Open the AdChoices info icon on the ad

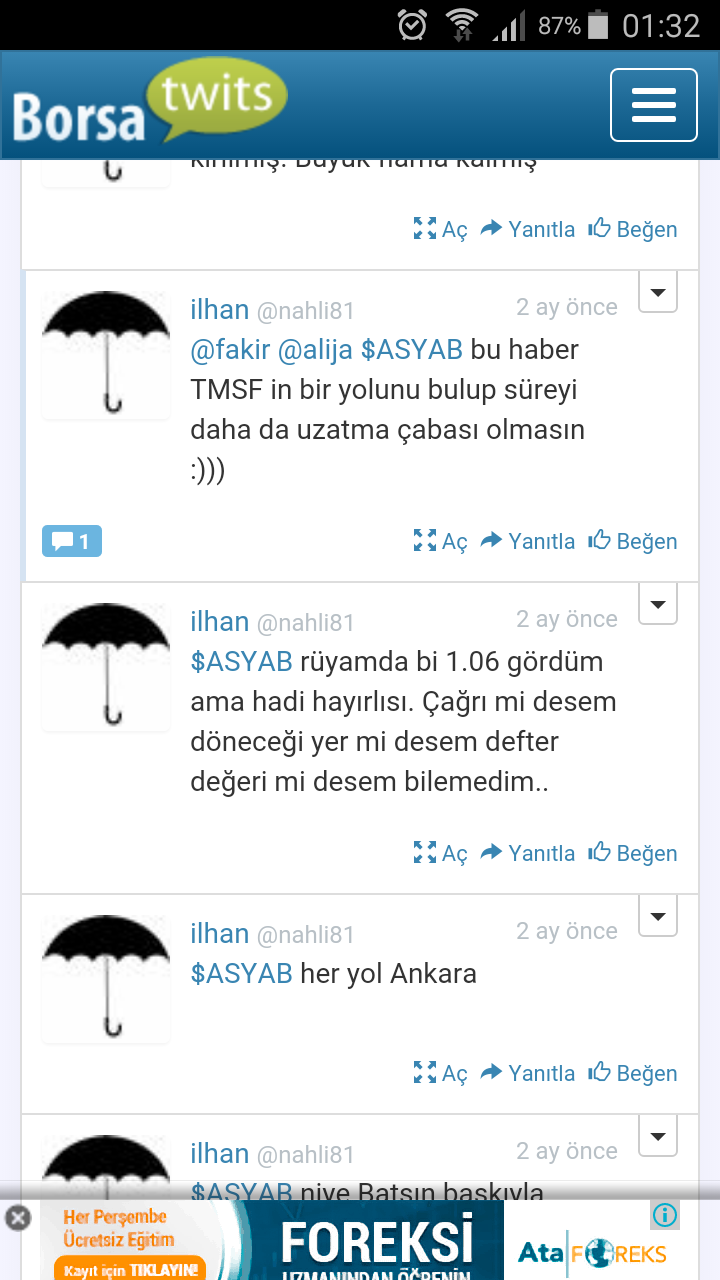point(665,1215)
